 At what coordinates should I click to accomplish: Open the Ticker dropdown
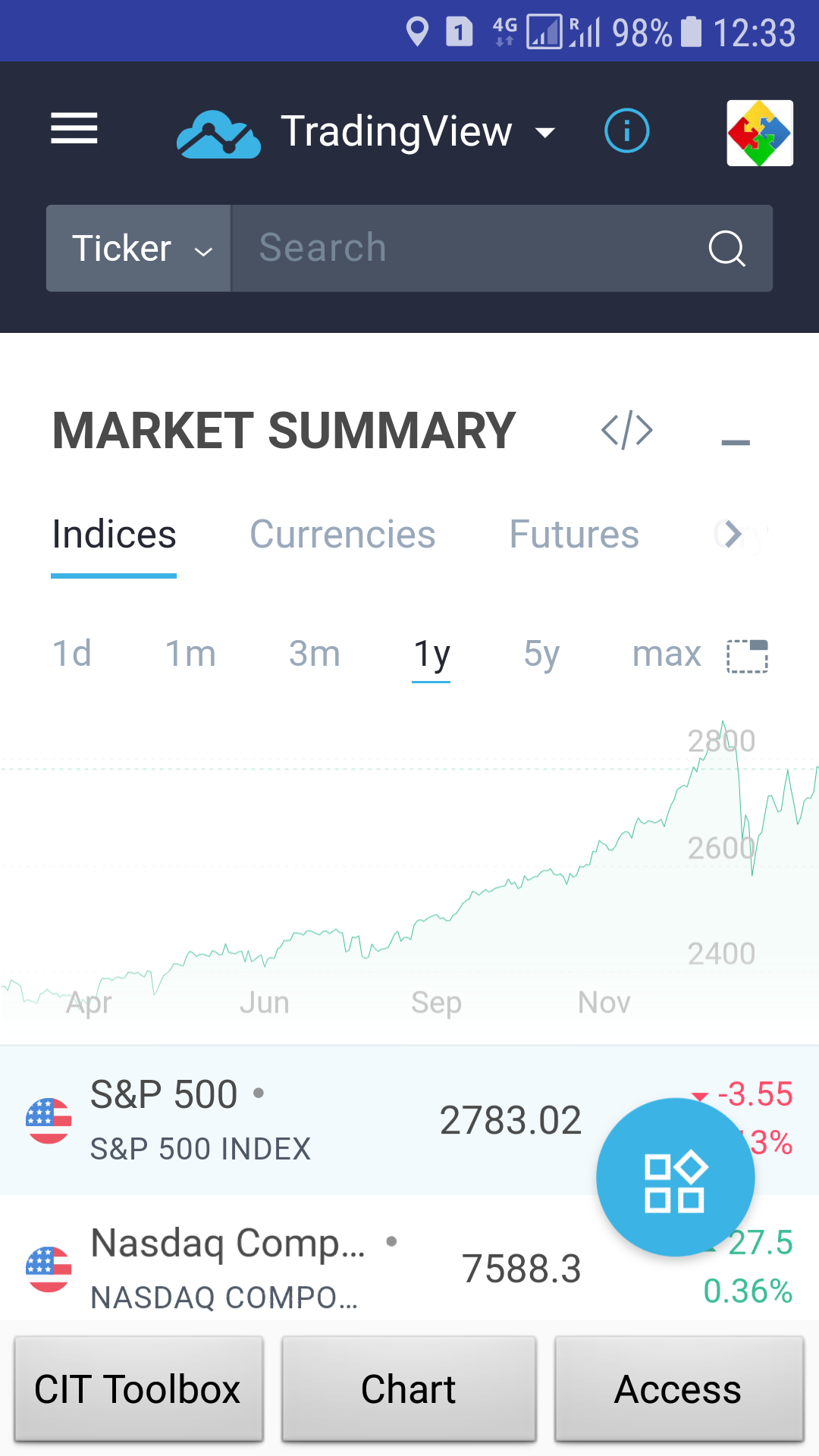pyautogui.click(x=136, y=249)
